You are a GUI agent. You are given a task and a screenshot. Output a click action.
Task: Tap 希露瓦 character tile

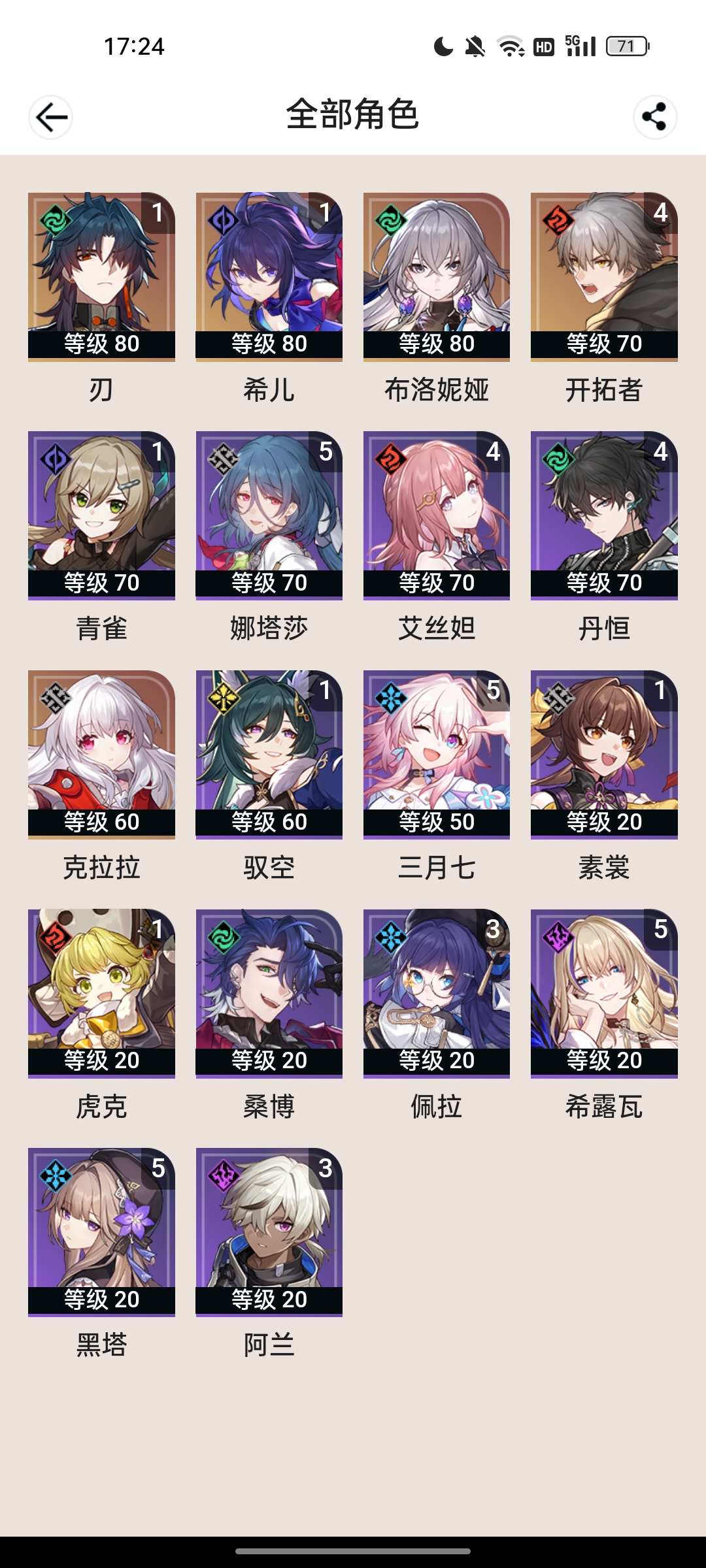click(x=604, y=993)
